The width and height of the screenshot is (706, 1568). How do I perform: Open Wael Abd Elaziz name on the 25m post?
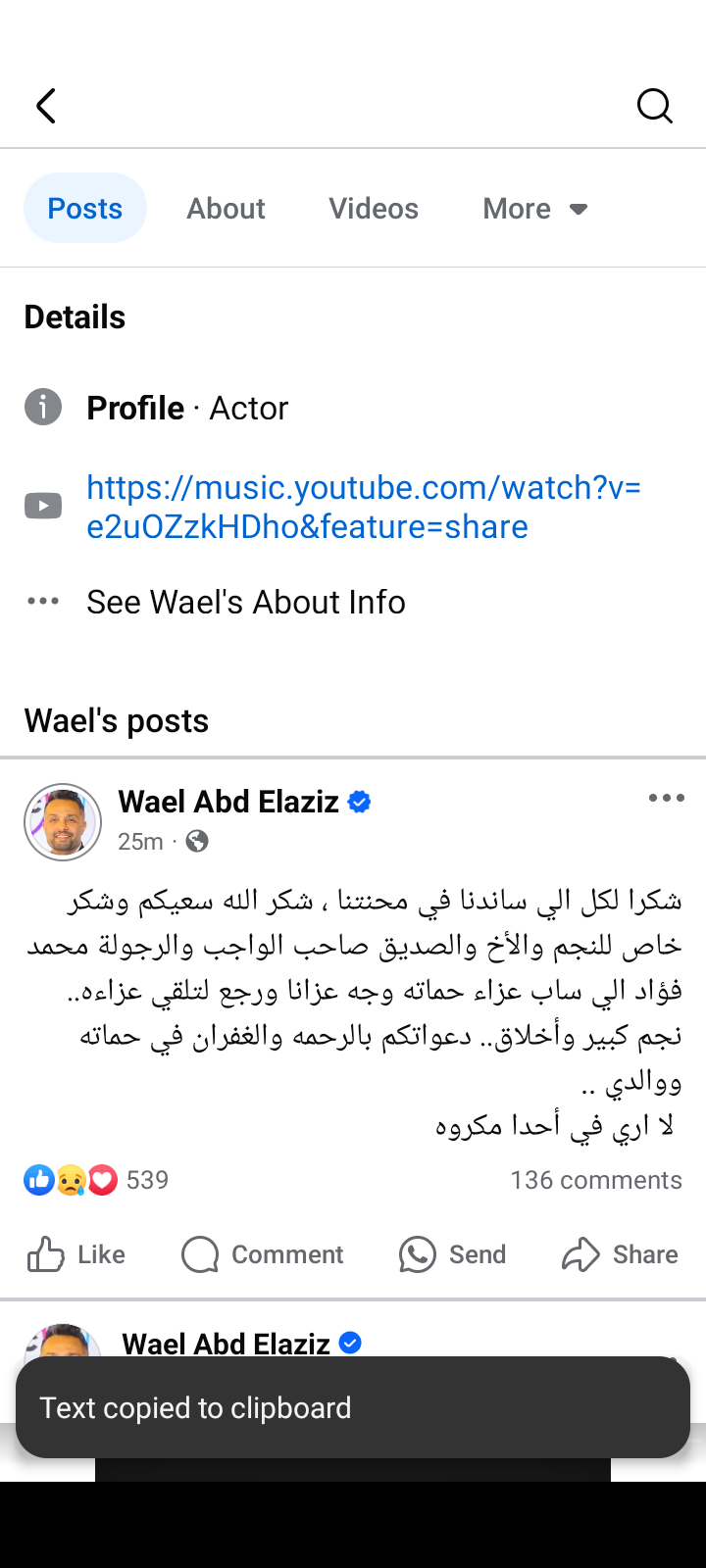coord(228,802)
